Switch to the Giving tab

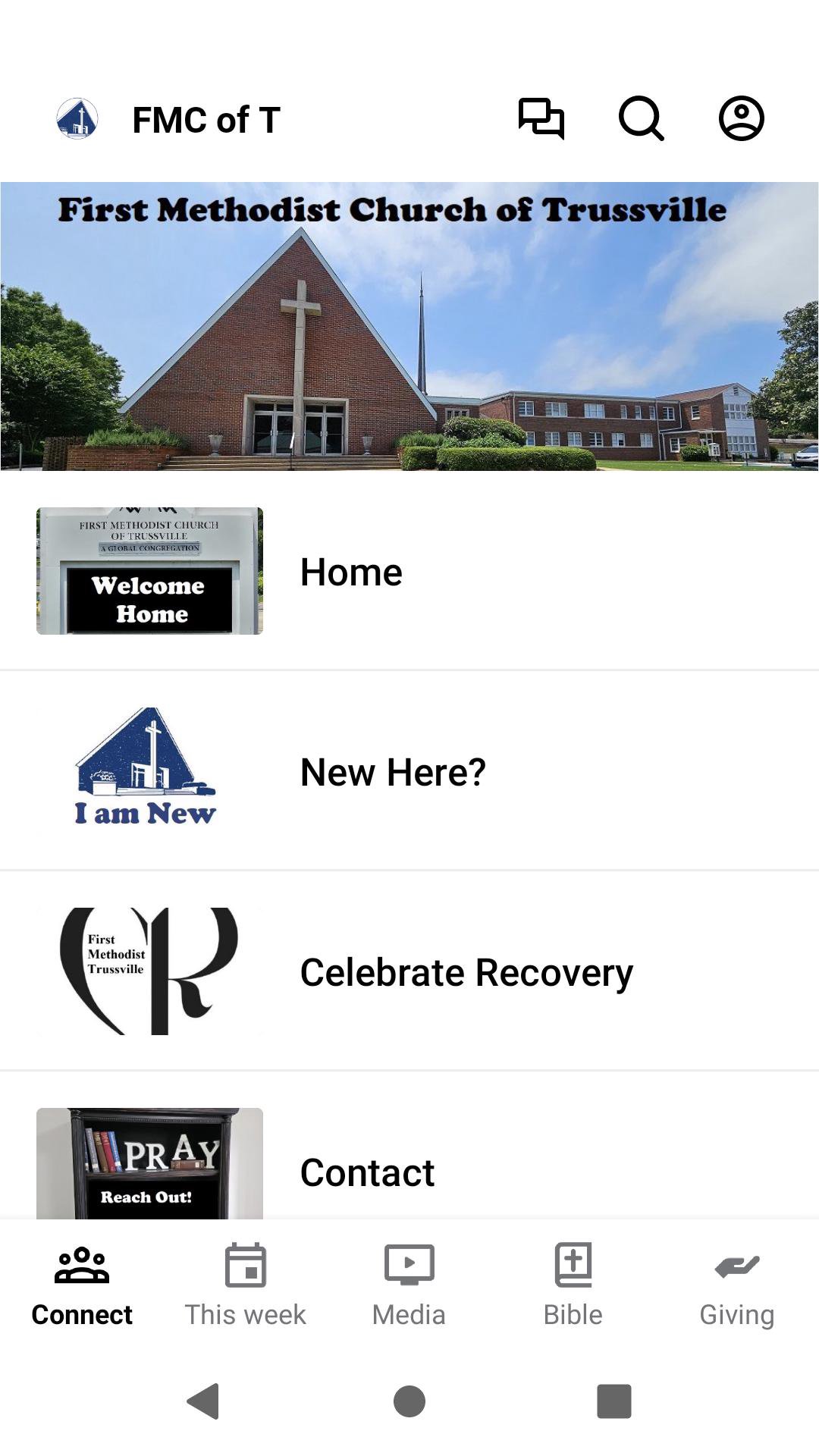(737, 1283)
